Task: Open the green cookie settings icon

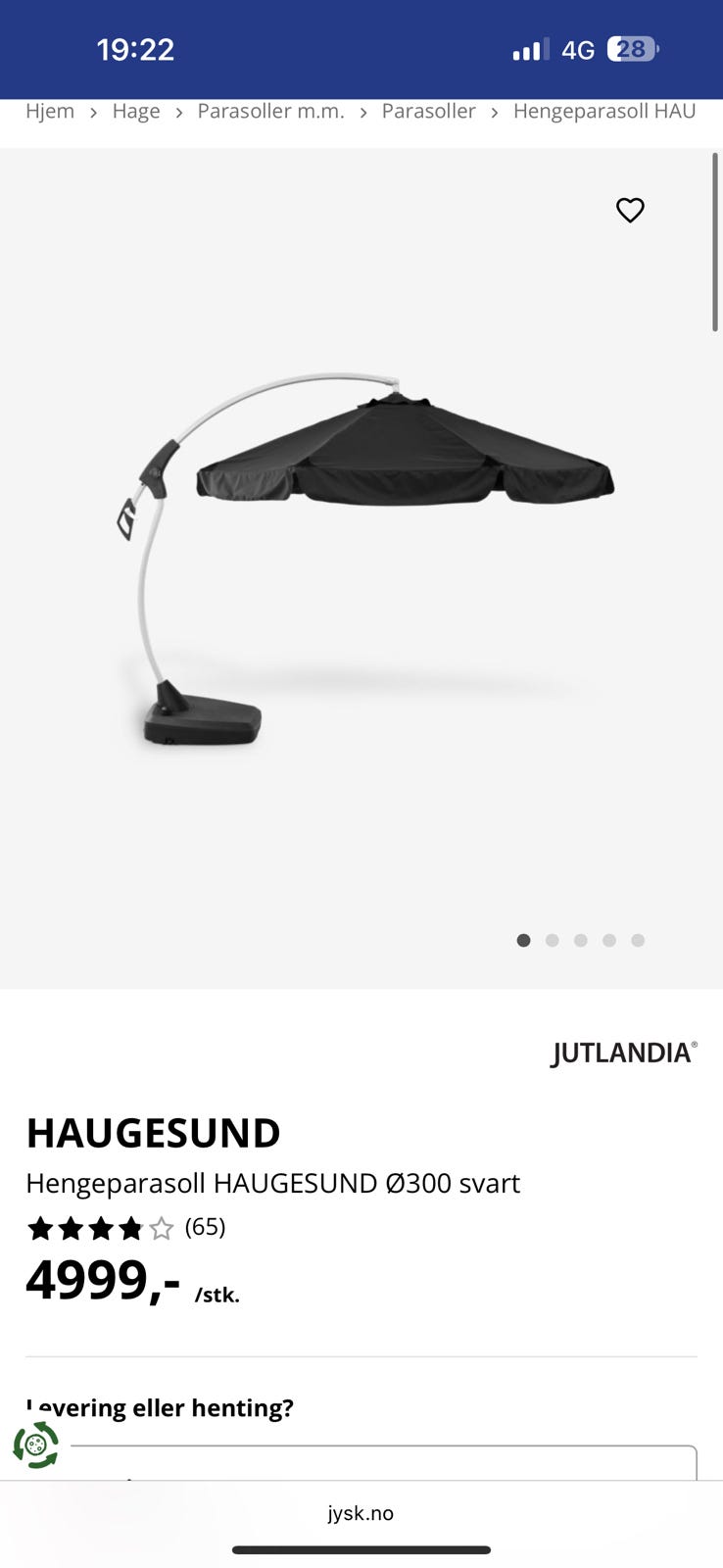Action: click(36, 1445)
